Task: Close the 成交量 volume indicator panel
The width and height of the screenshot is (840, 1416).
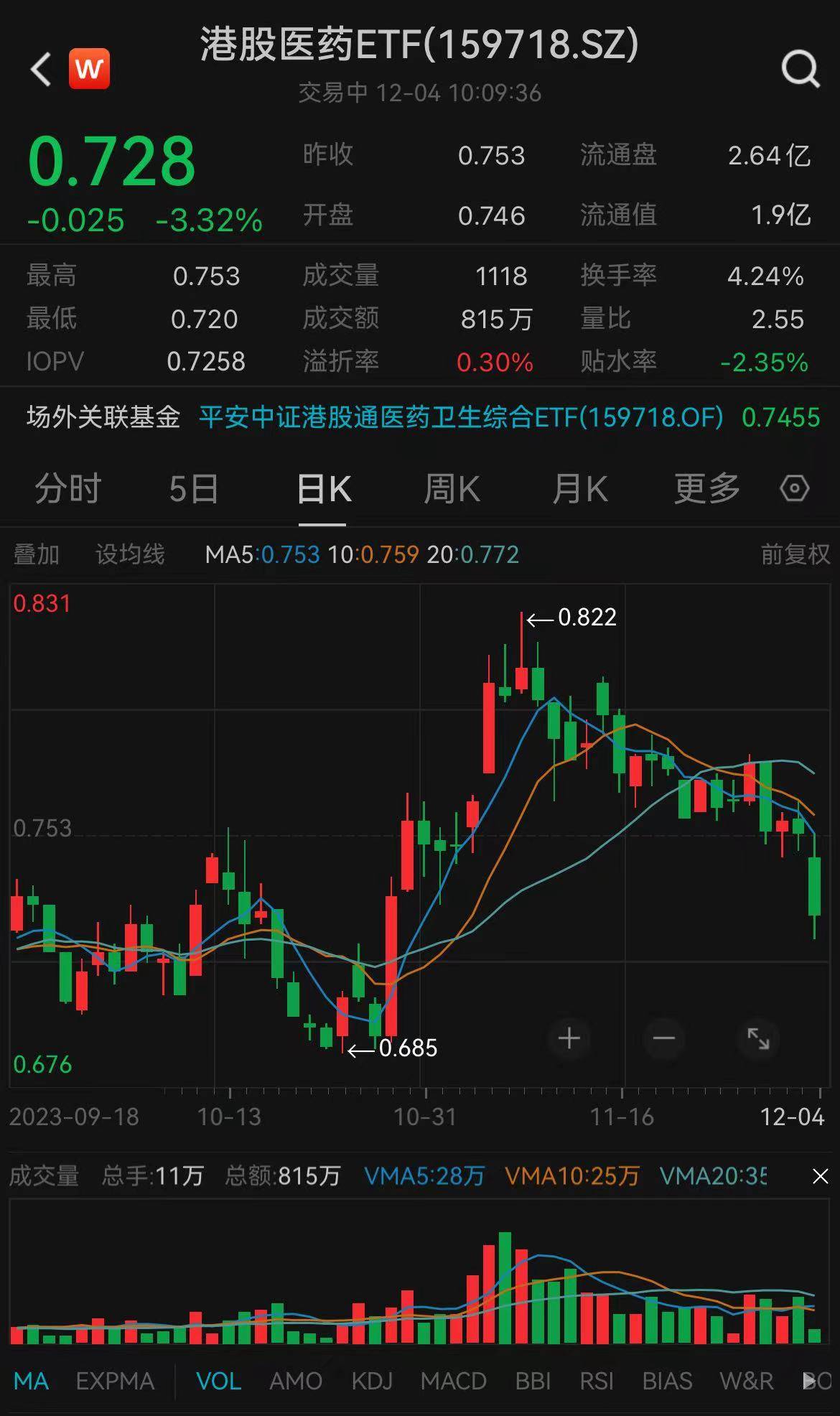Action: click(820, 1176)
